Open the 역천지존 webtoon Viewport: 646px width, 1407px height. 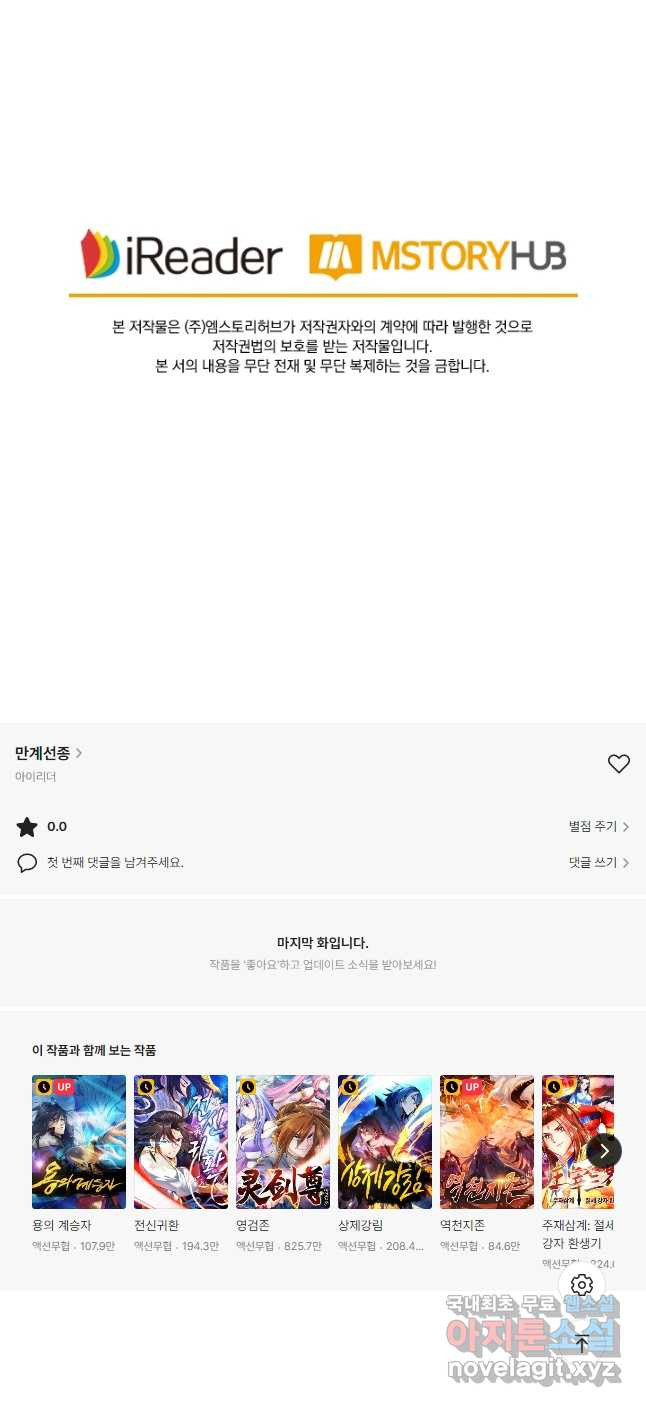(x=487, y=1142)
